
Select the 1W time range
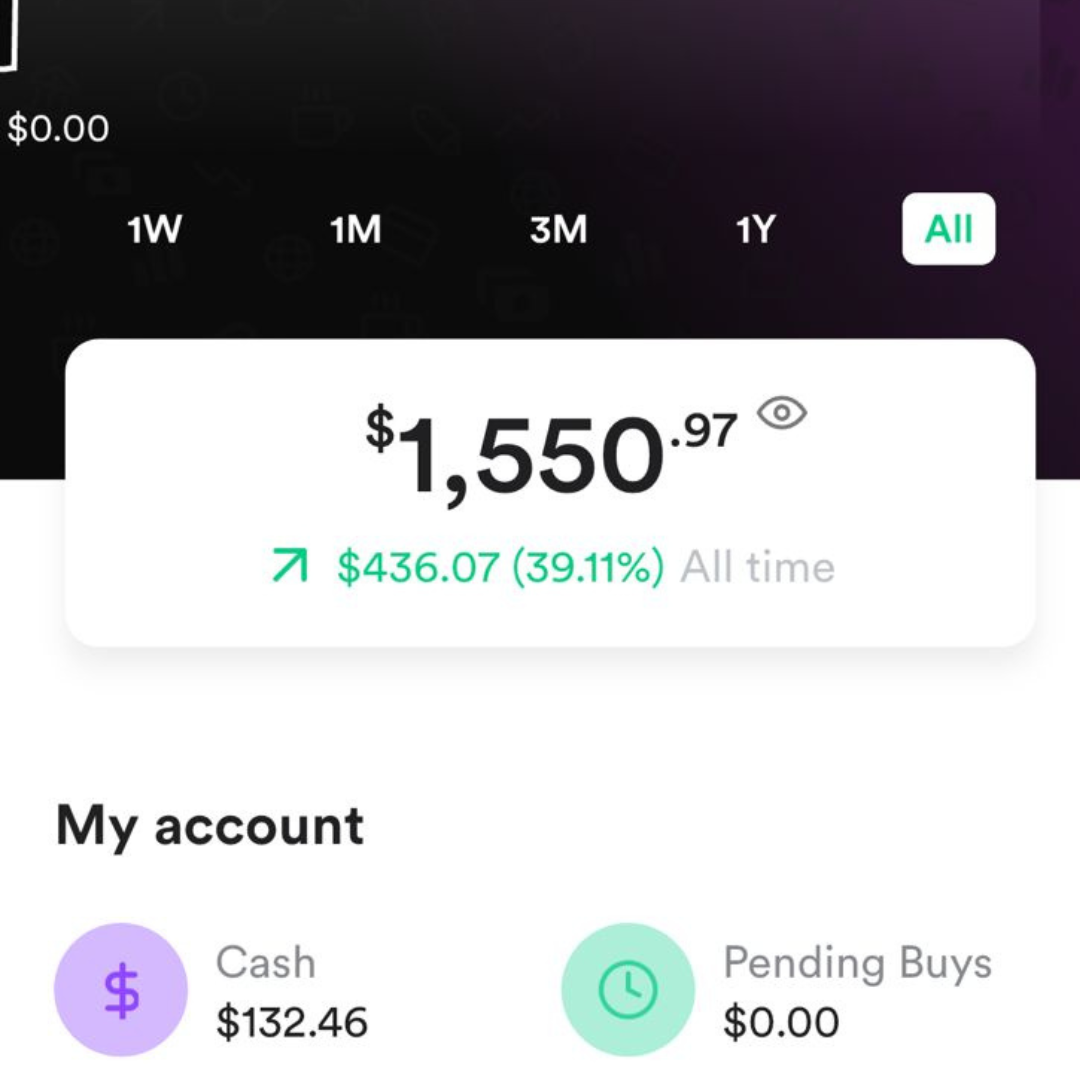coord(154,230)
